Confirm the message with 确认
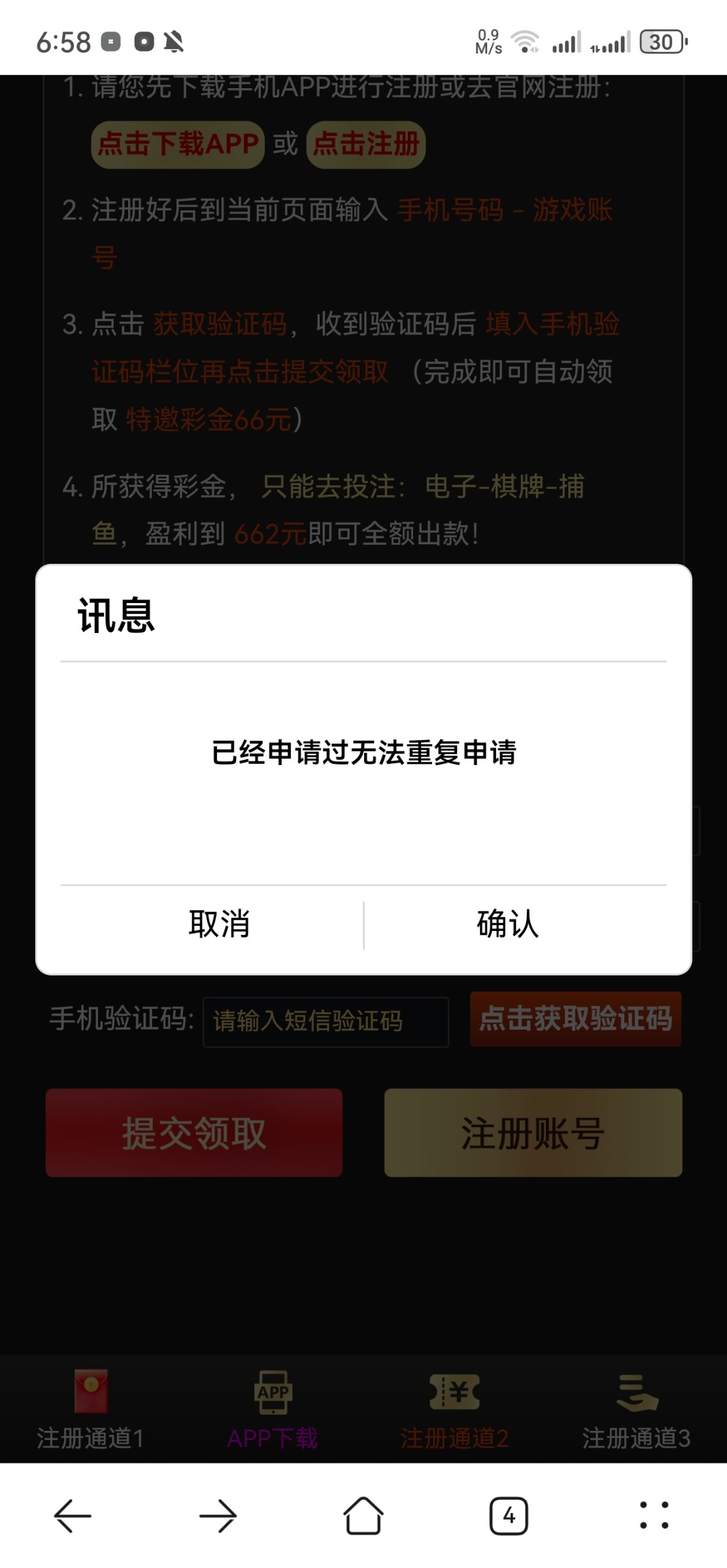Viewport: 727px width, 1568px height. pyautogui.click(x=507, y=924)
